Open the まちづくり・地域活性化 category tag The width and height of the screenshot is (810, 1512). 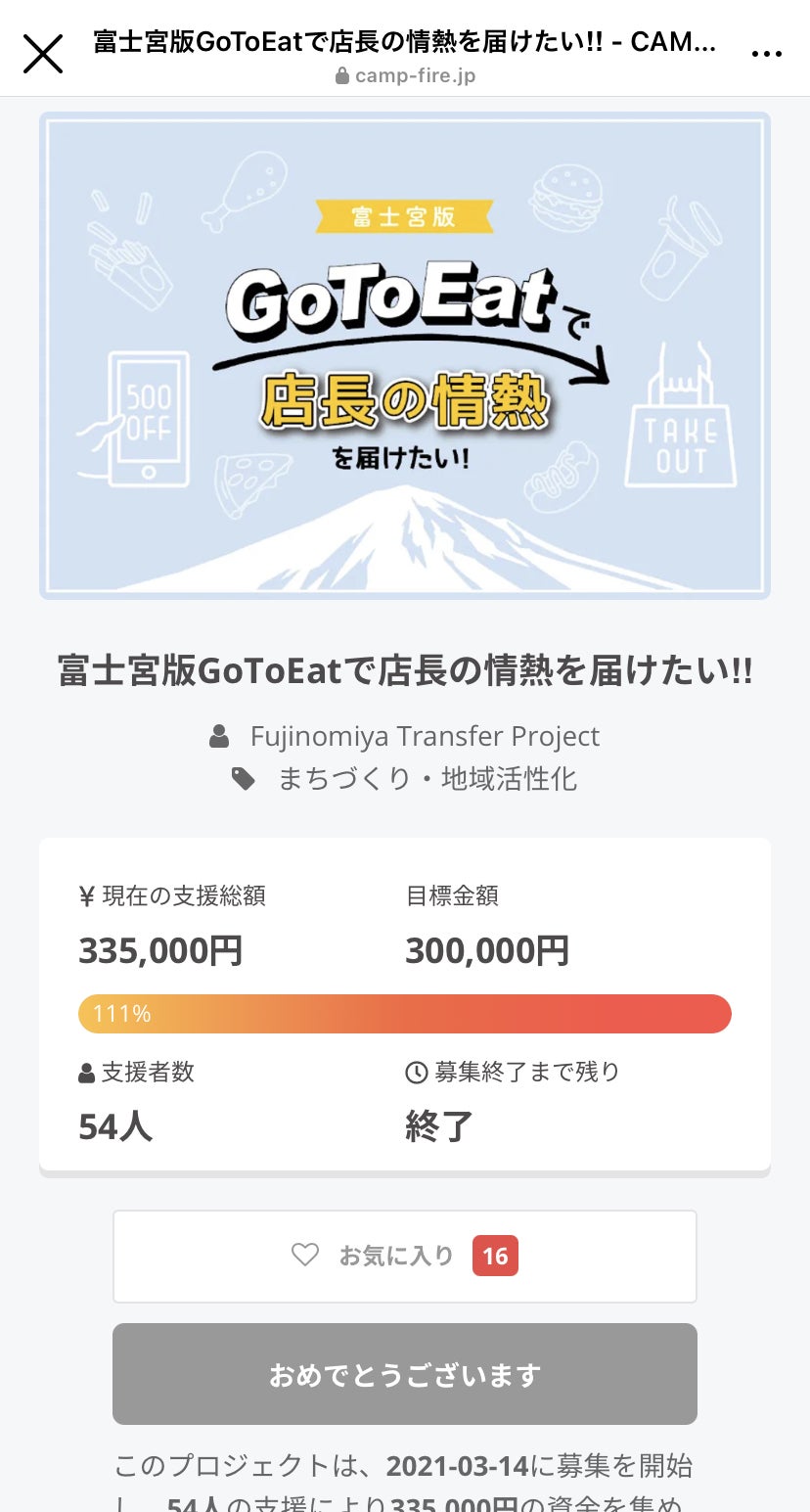pos(427,779)
